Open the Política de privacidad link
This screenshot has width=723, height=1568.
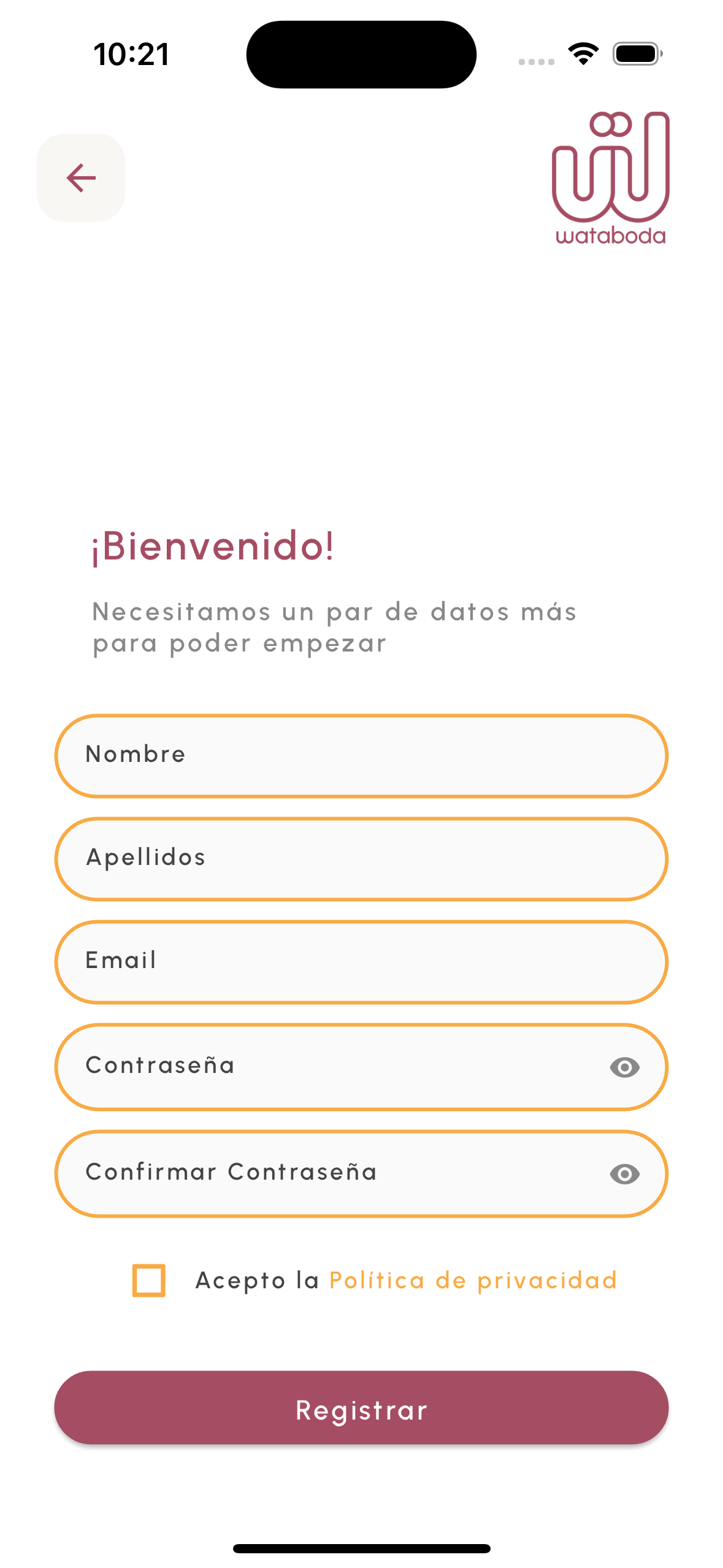coord(472,1280)
